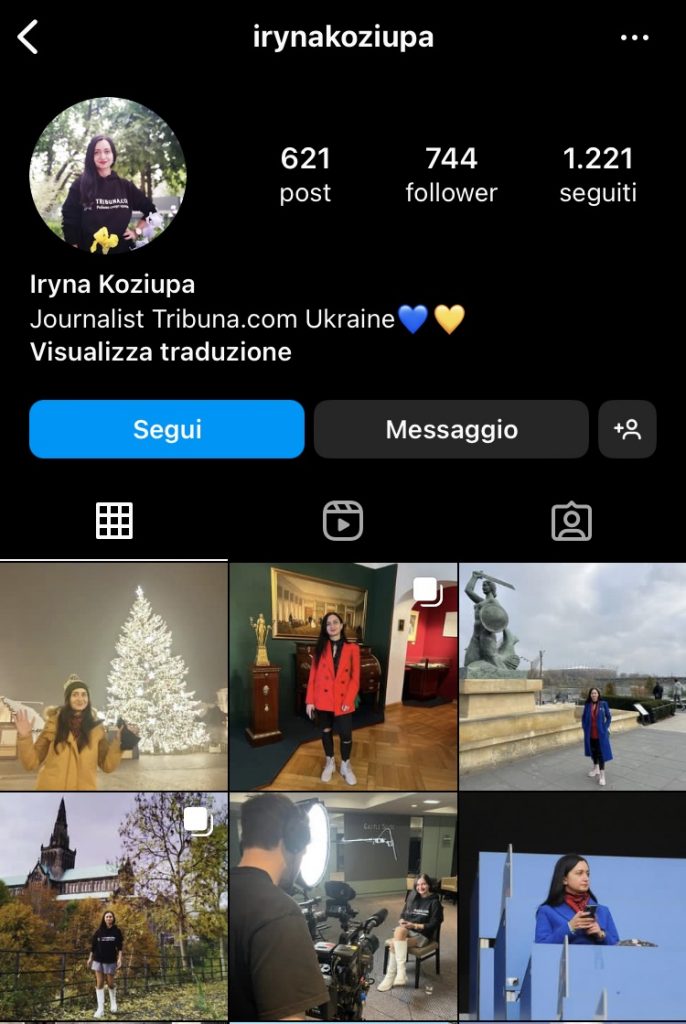Open the blue stadium seats post
Screen dimensions: 686x1024
tap(572, 906)
